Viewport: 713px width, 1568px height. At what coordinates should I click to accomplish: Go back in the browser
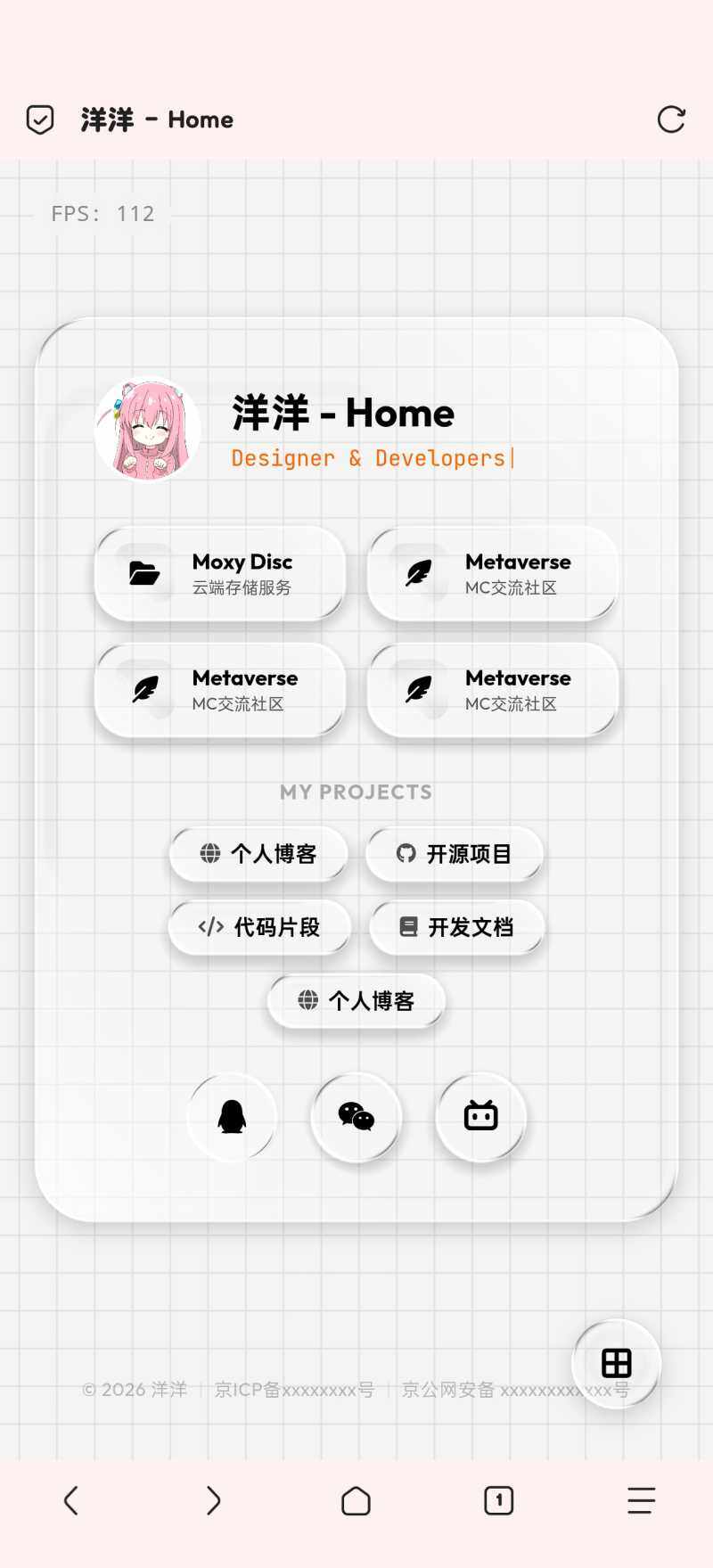click(x=71, y=1500)
